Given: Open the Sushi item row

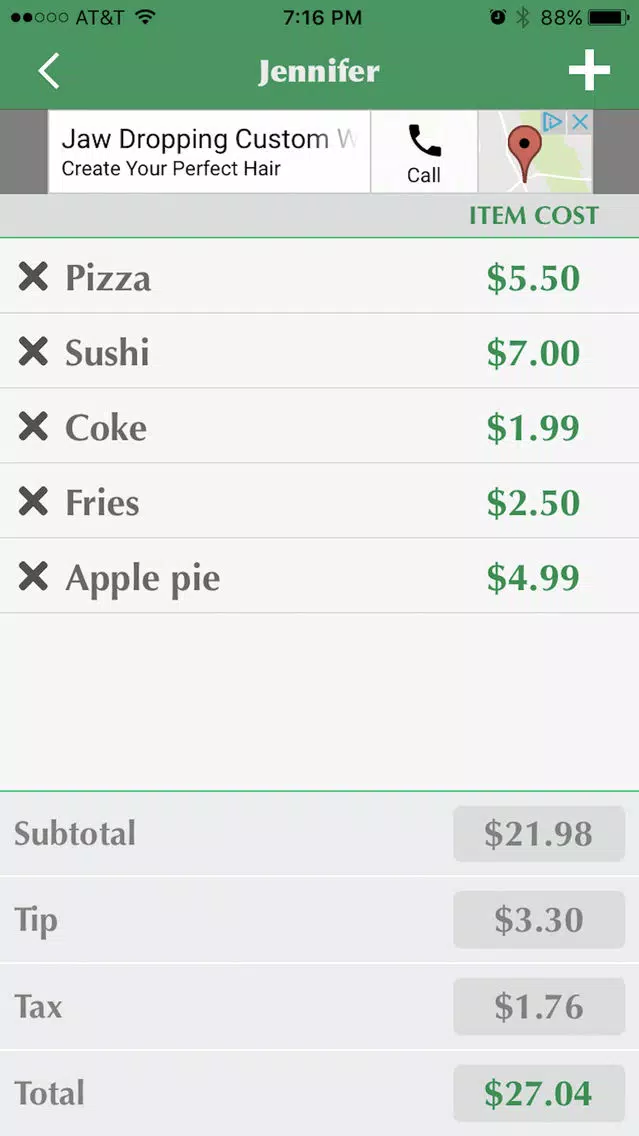Looking at the screenshot, I should (x=320, y=351).
